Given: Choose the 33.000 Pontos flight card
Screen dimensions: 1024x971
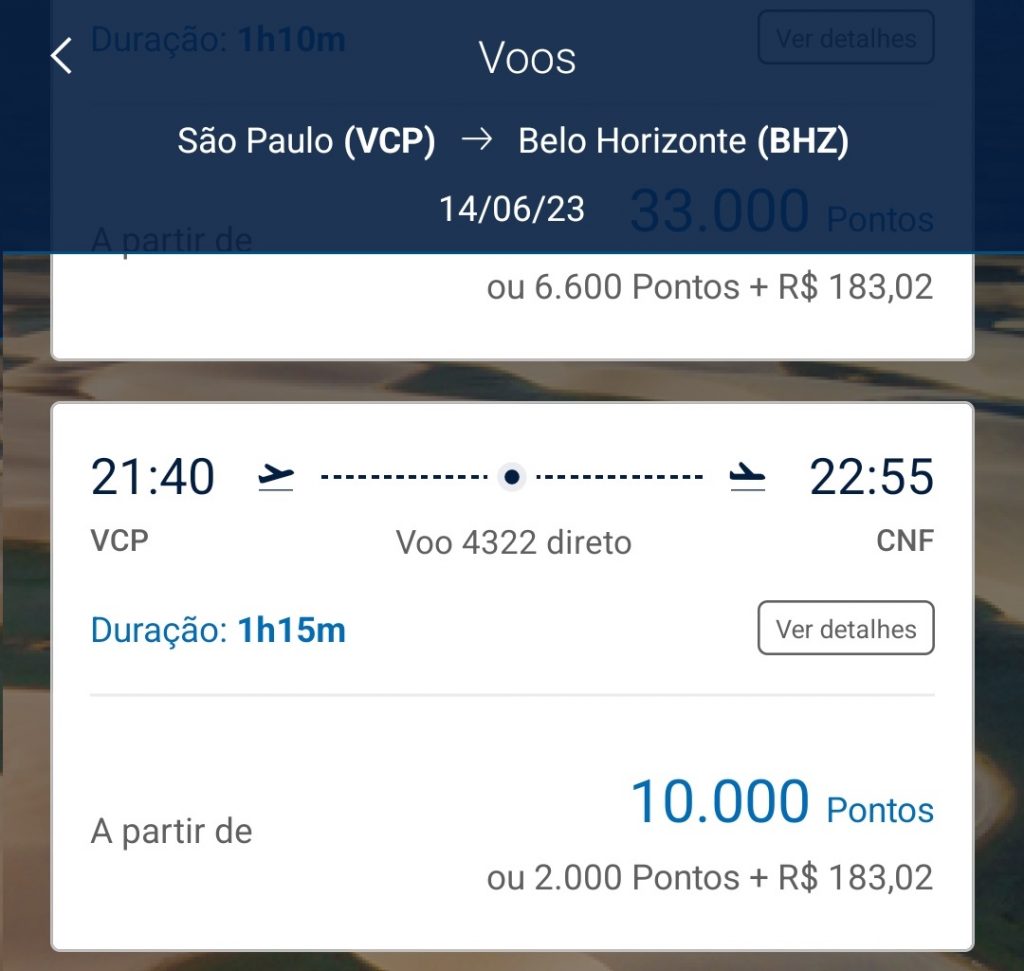Looking at the screenshot, I should pos(700,300).
